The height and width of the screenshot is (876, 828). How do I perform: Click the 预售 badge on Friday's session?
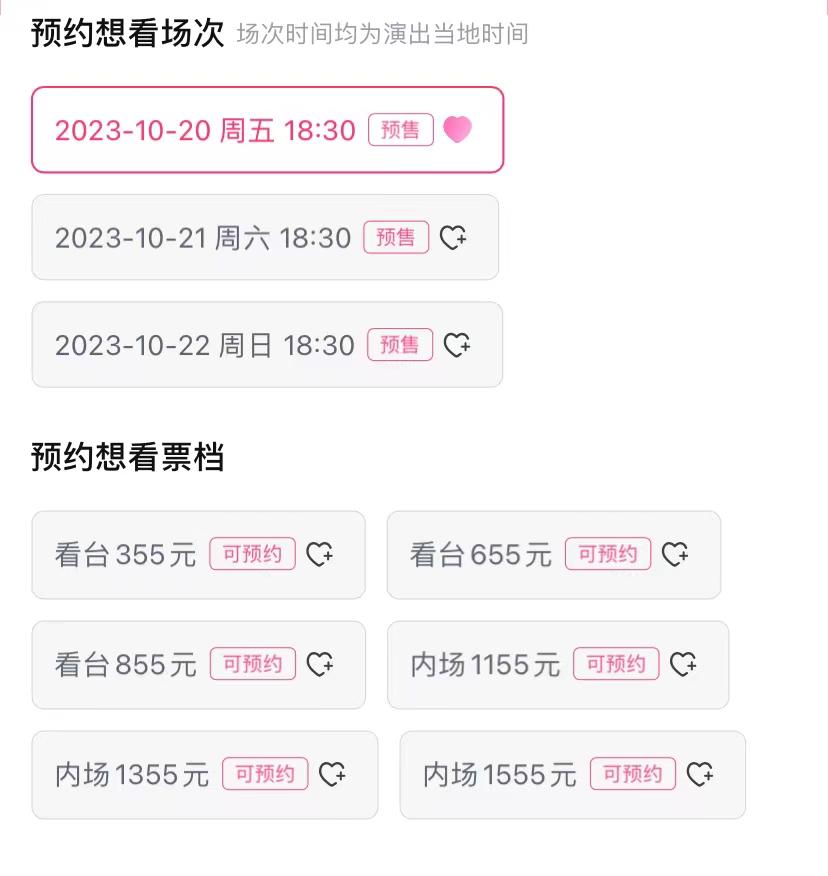coord(400,130)
